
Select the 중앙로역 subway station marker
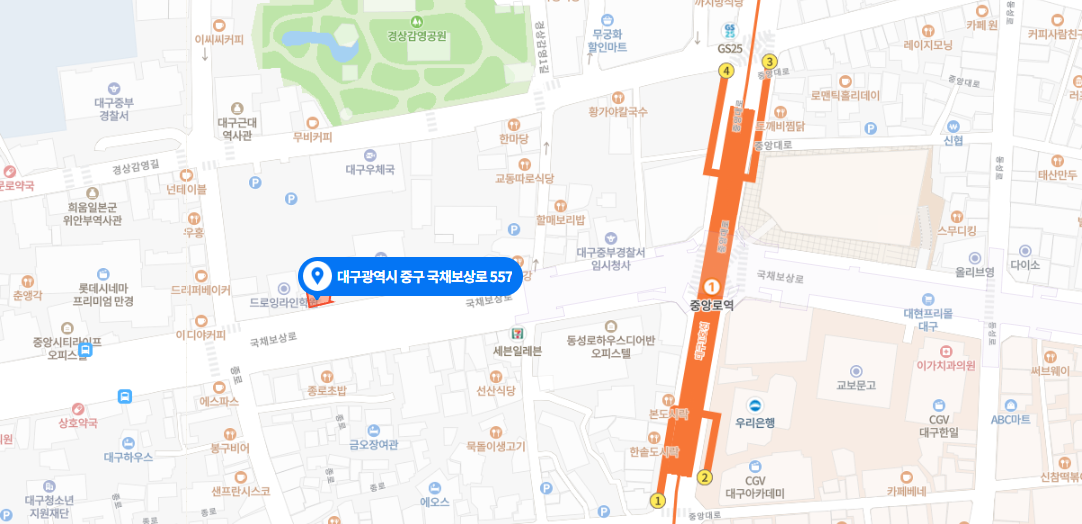tap(712, 287)
